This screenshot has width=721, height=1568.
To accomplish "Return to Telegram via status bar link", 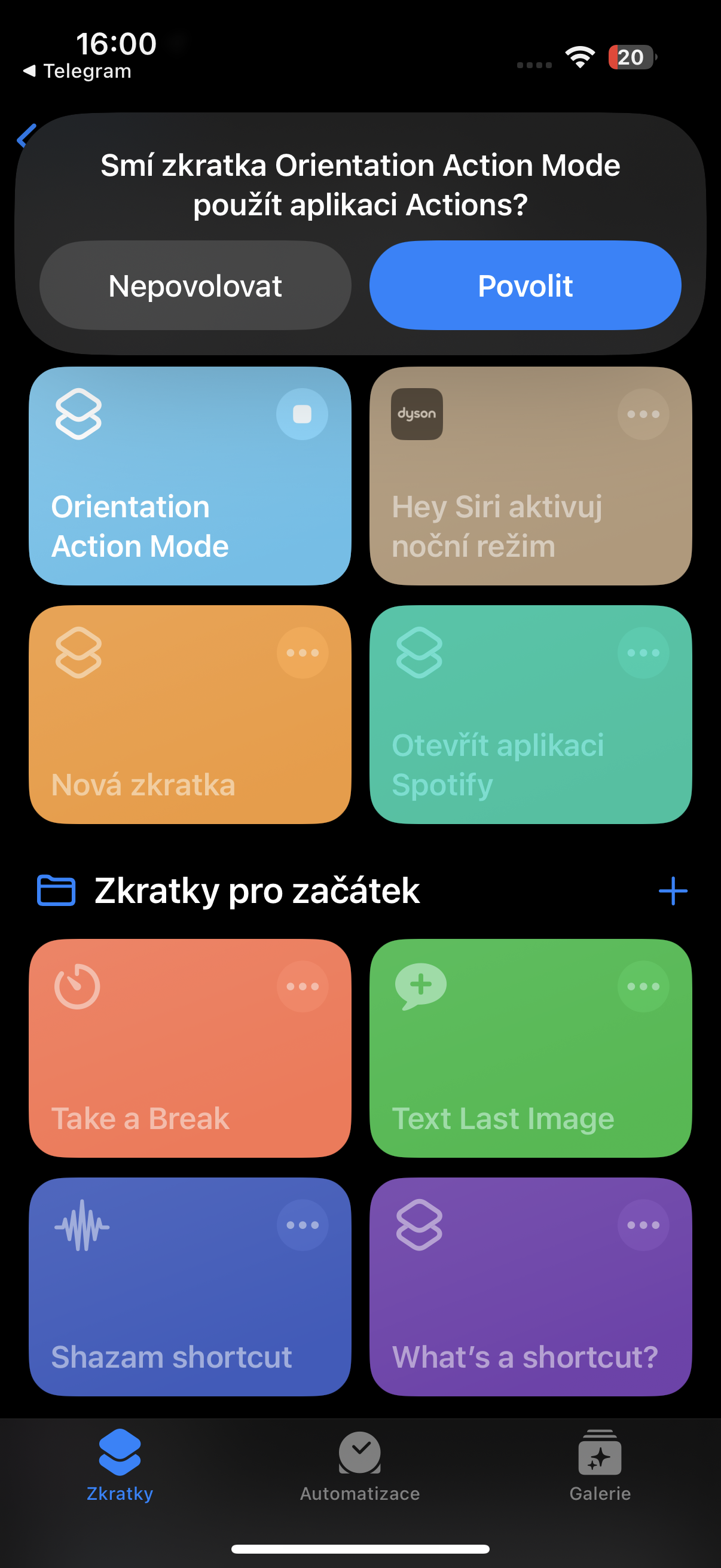I will (77, 70).
